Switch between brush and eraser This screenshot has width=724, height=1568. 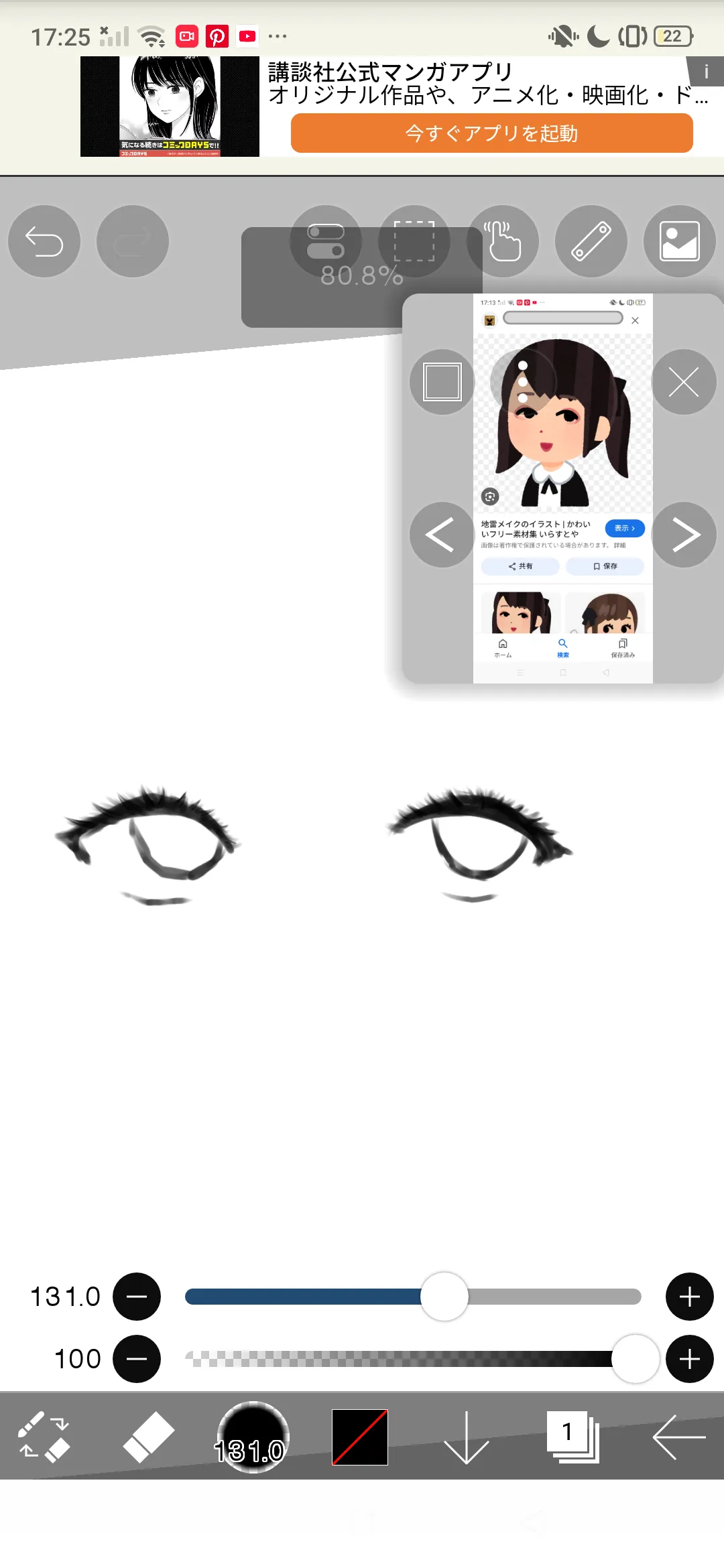44,1437
